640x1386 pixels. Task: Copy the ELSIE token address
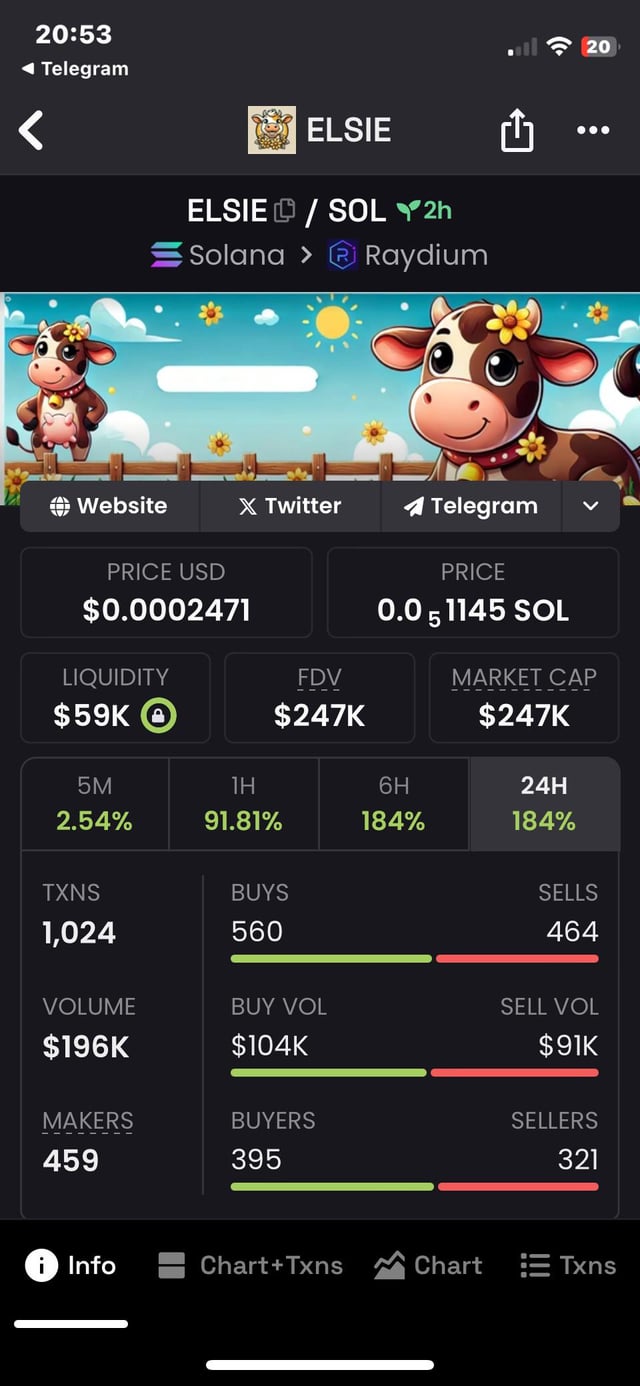285,210
